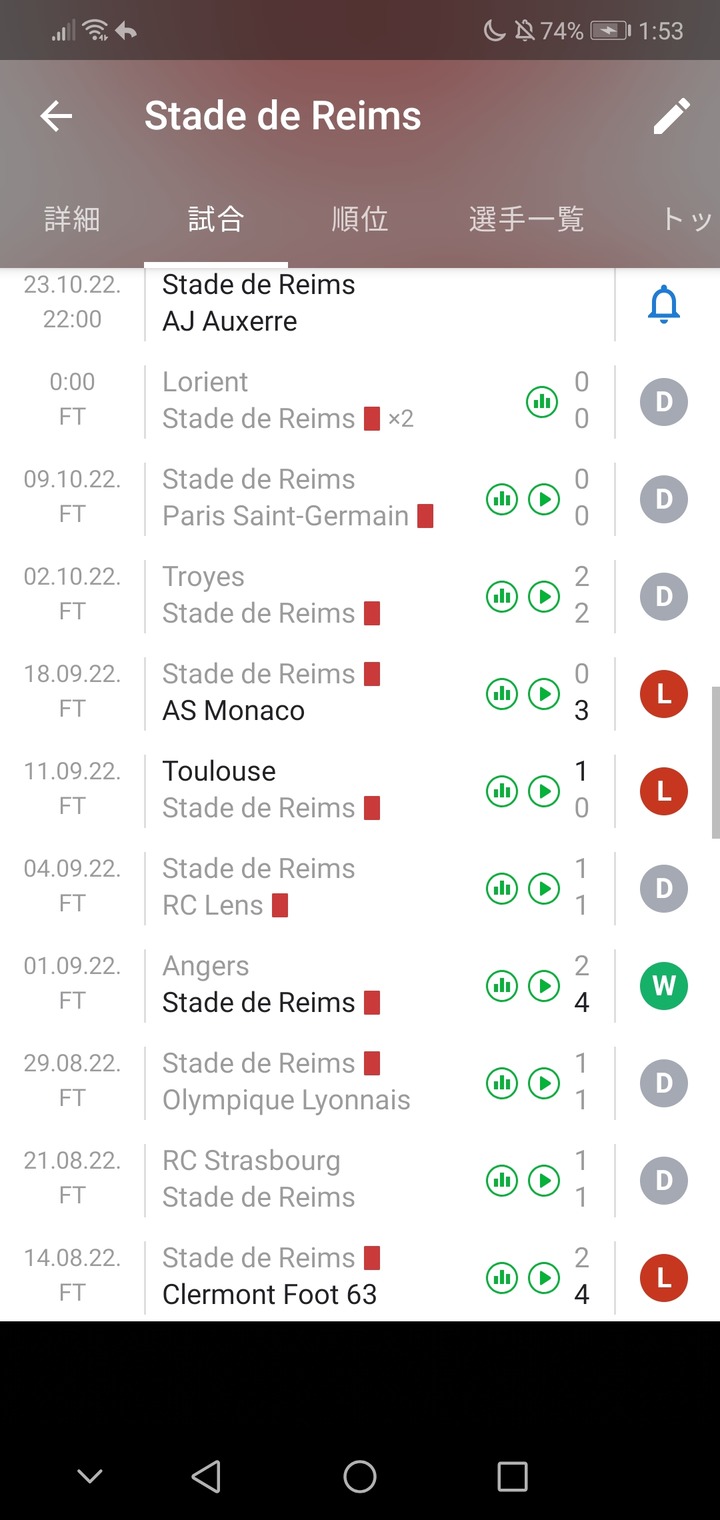Enable the bell for the AJ Auxerre match
This screenshot has width=720, height=1520.
pyautogui.click(x=664, y=304)
